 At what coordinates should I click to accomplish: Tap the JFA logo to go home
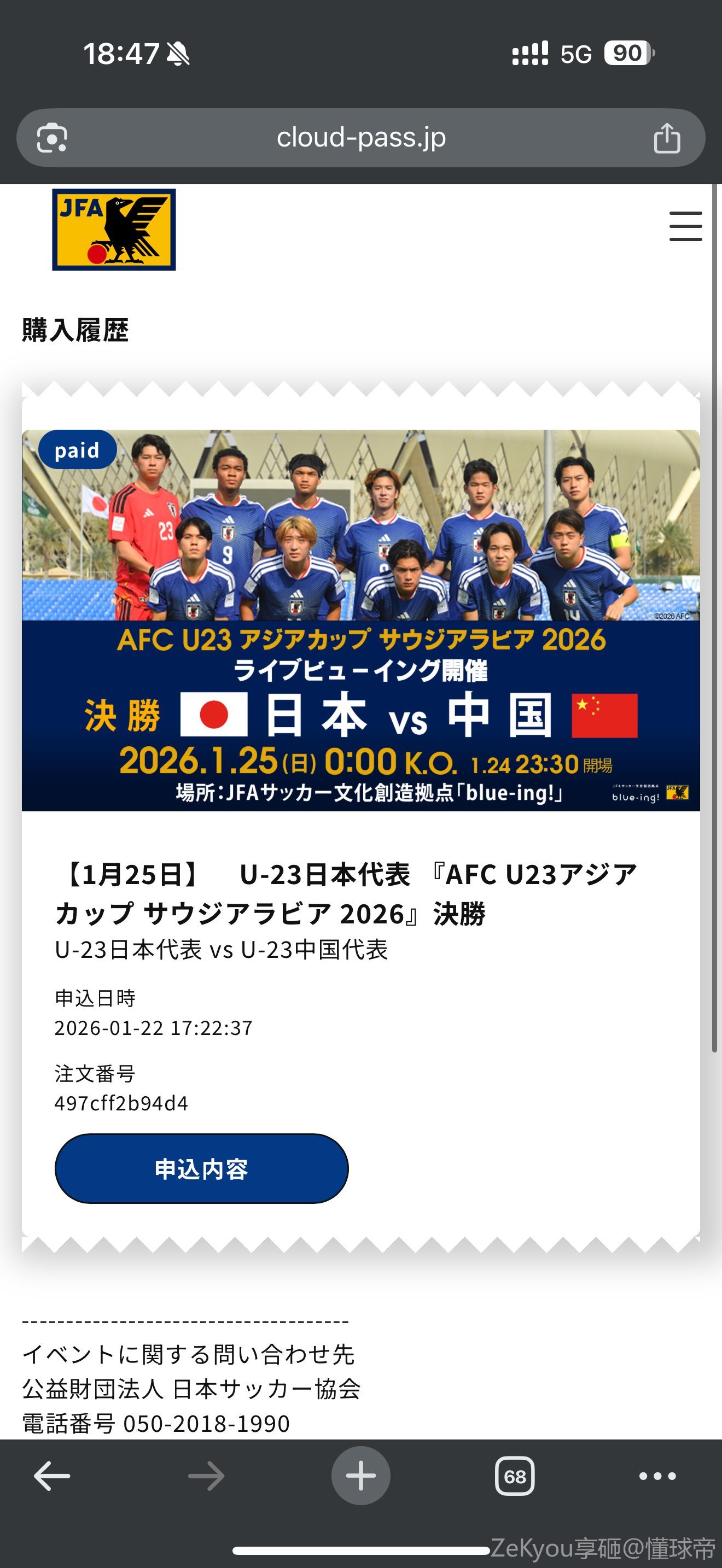(114, 230)
